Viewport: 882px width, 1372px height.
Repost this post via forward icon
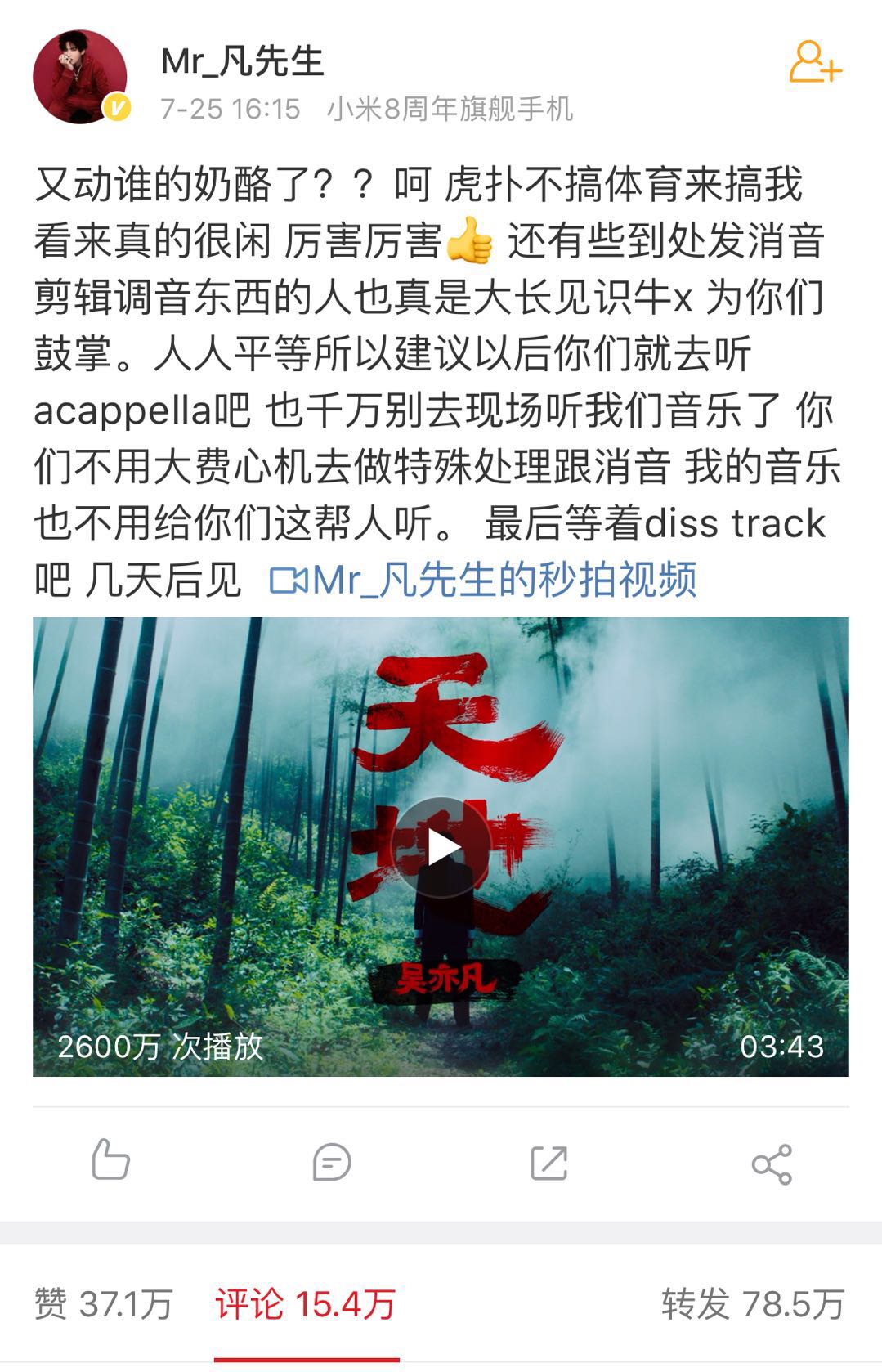coord(548,1162)
